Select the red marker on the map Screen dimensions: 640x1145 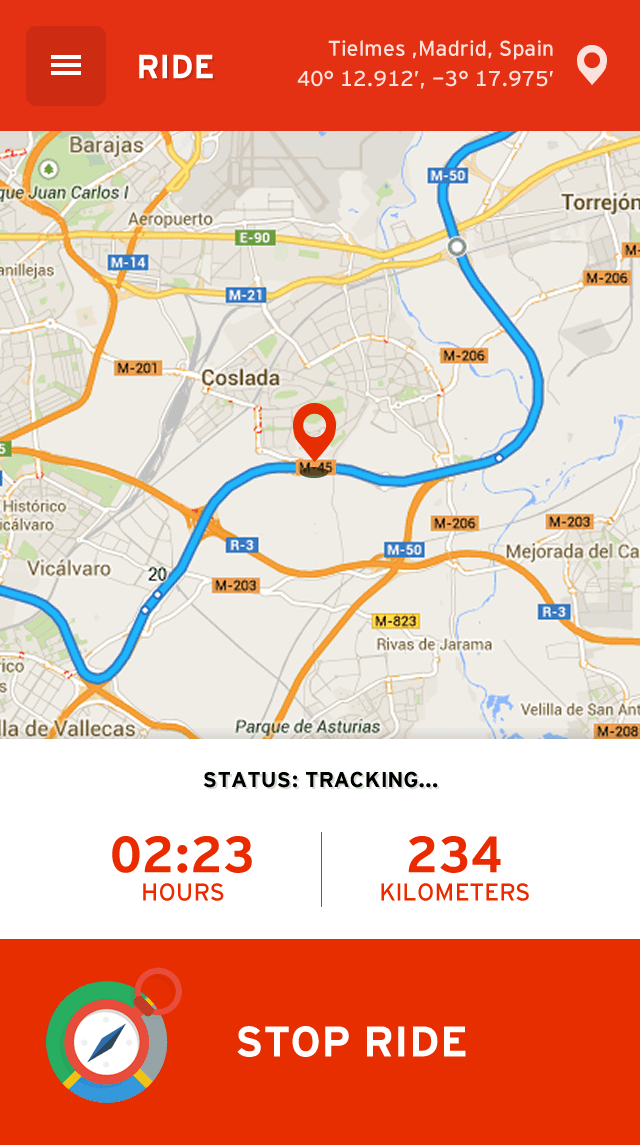pos(314,432)
